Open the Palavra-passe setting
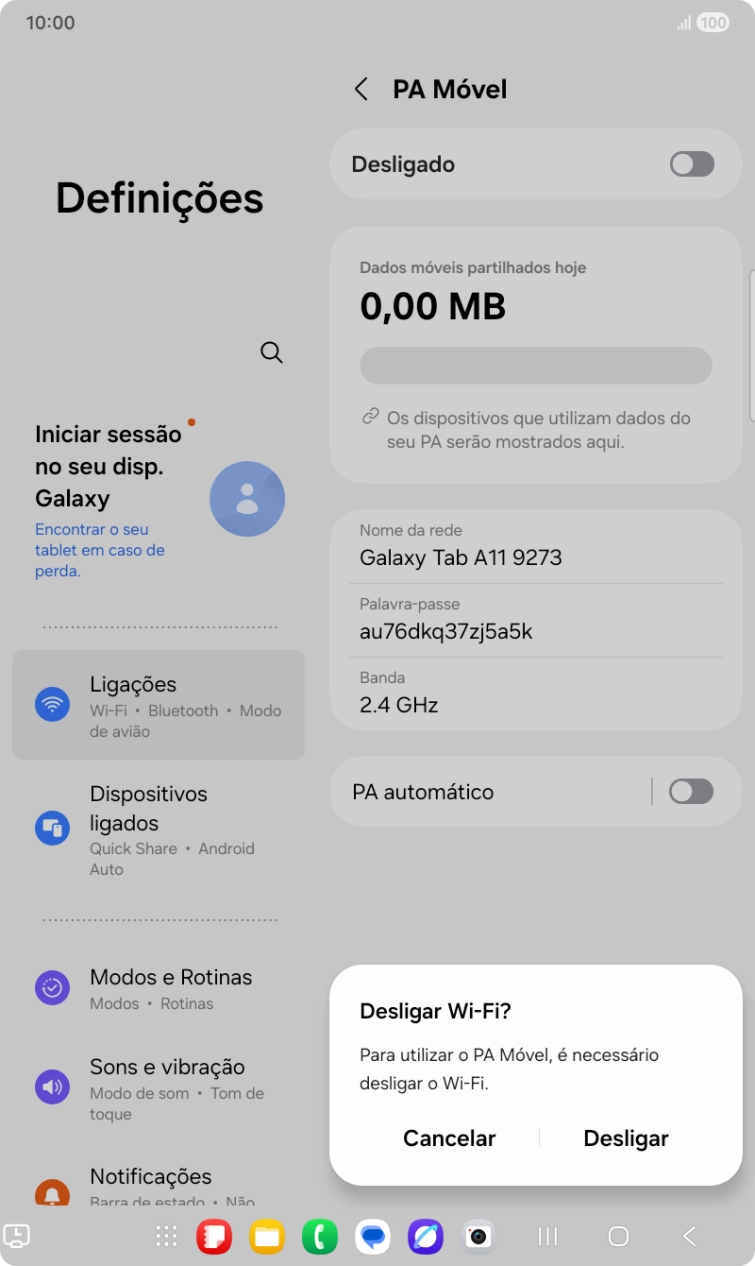 click(x=535, y=620)
